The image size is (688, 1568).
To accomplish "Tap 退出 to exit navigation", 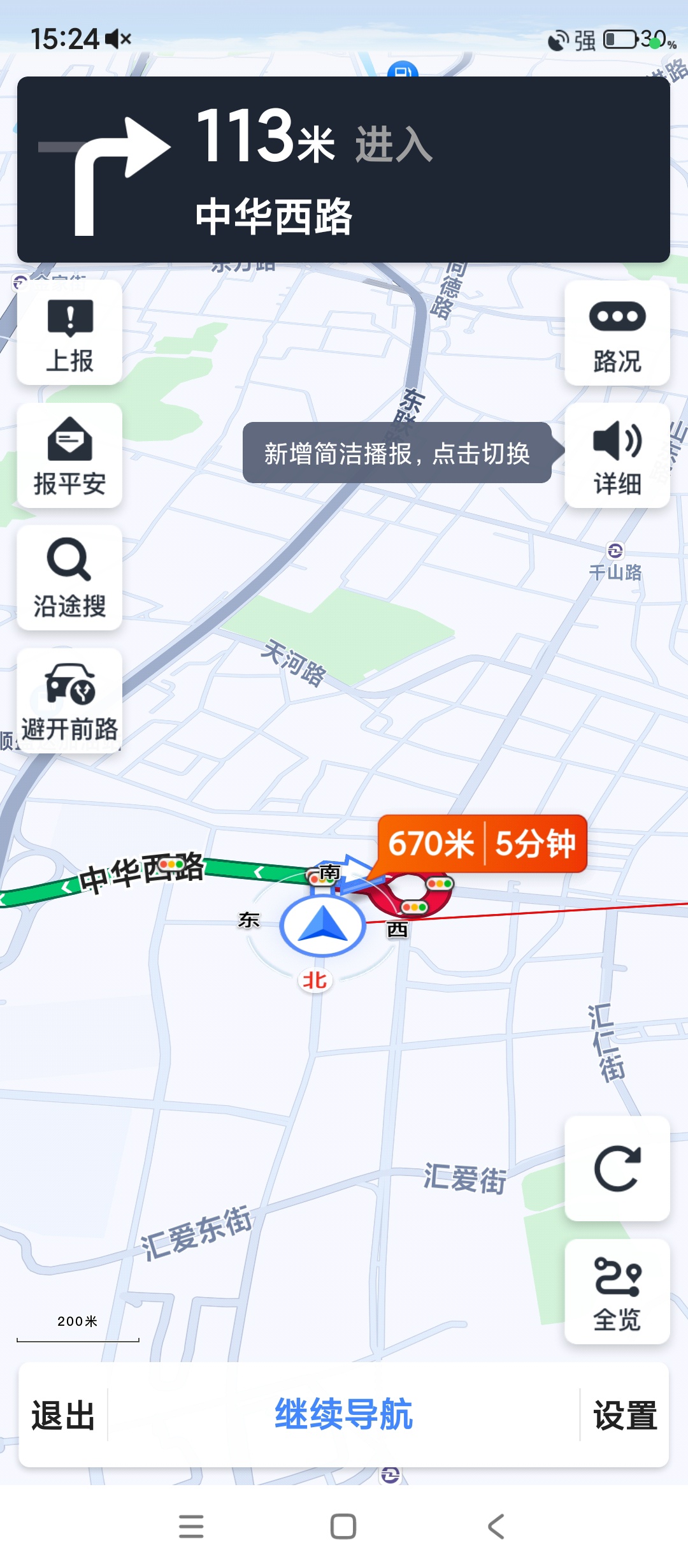I will point(63,1415).
